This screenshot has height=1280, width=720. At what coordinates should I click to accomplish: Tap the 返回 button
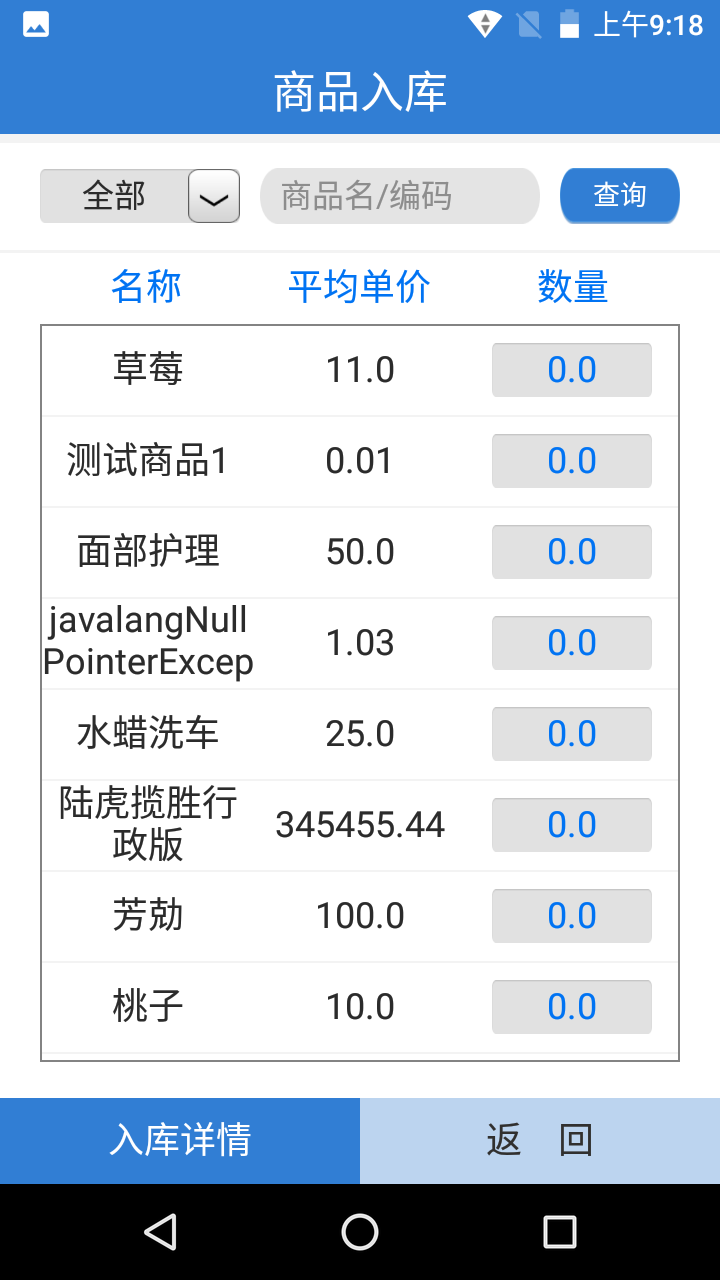pyautogui.click(x=540, y=1141)
